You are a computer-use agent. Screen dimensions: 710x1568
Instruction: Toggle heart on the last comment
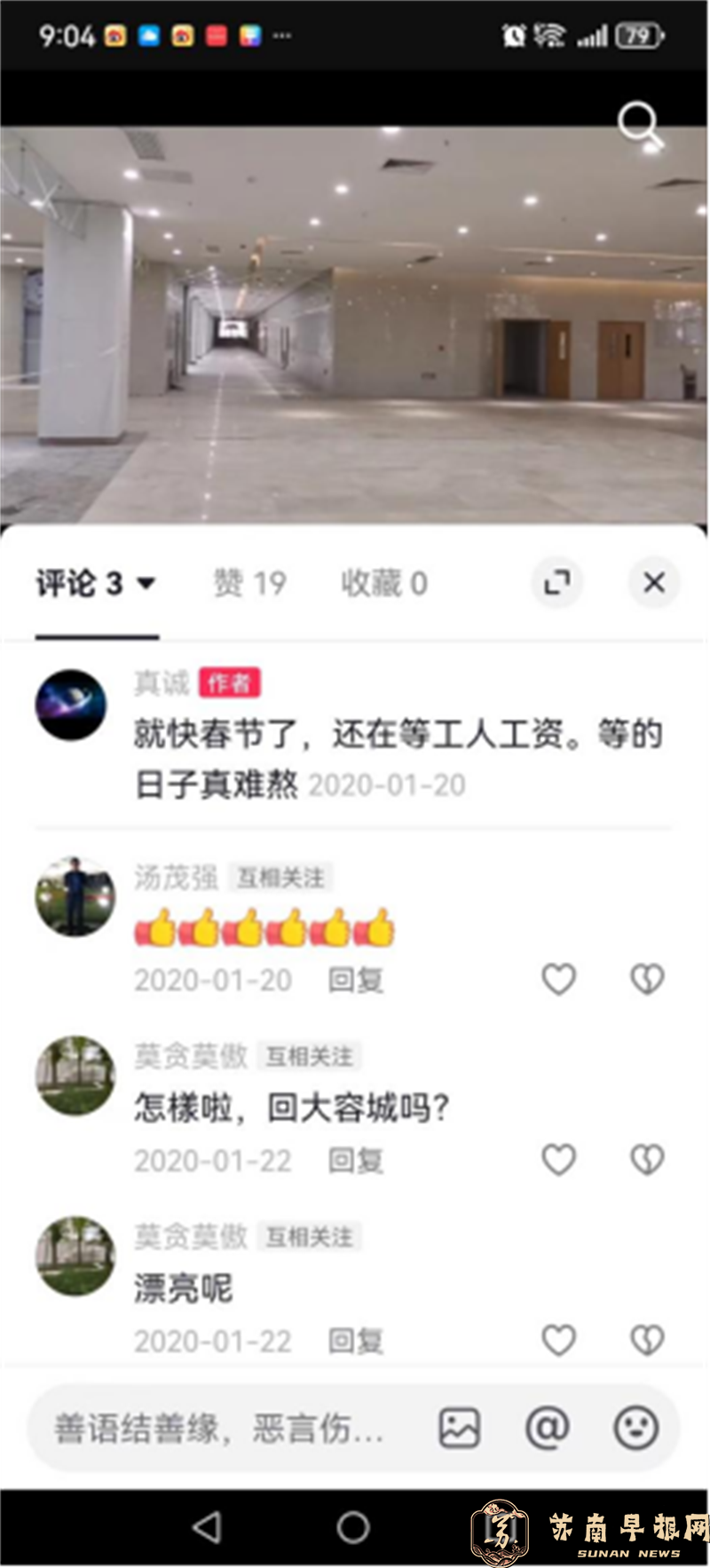558,1341
